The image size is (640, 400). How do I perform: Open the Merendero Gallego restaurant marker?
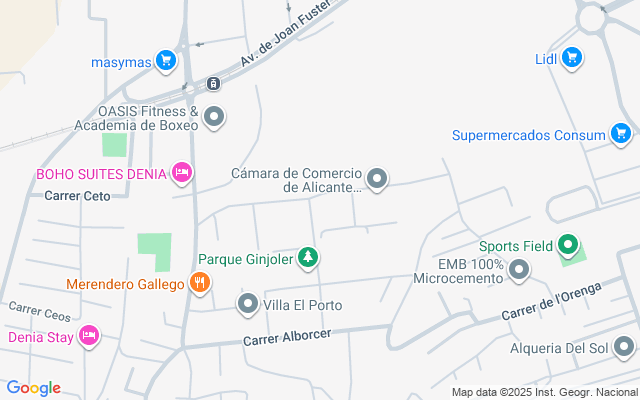pyautogui.click(x=199, y=284)
